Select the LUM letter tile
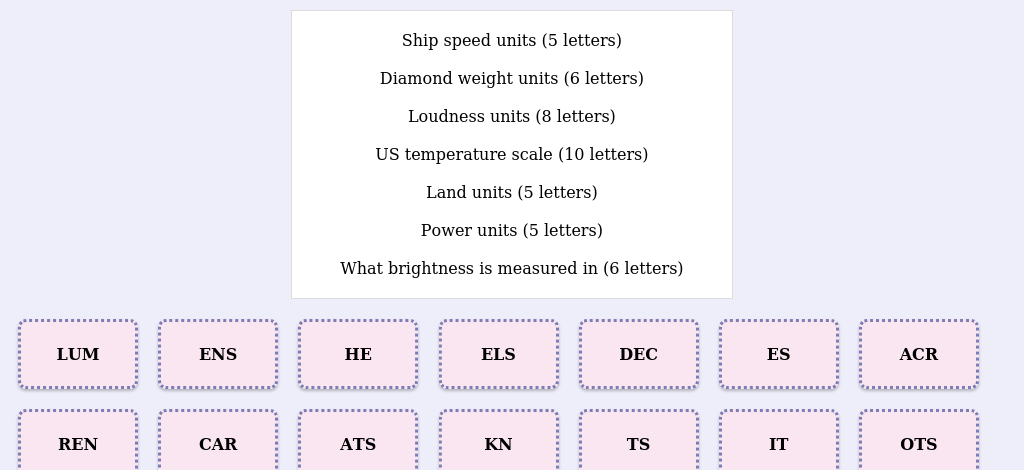The width and height of the screenshot is (1024, 470). tap(78, 354)
